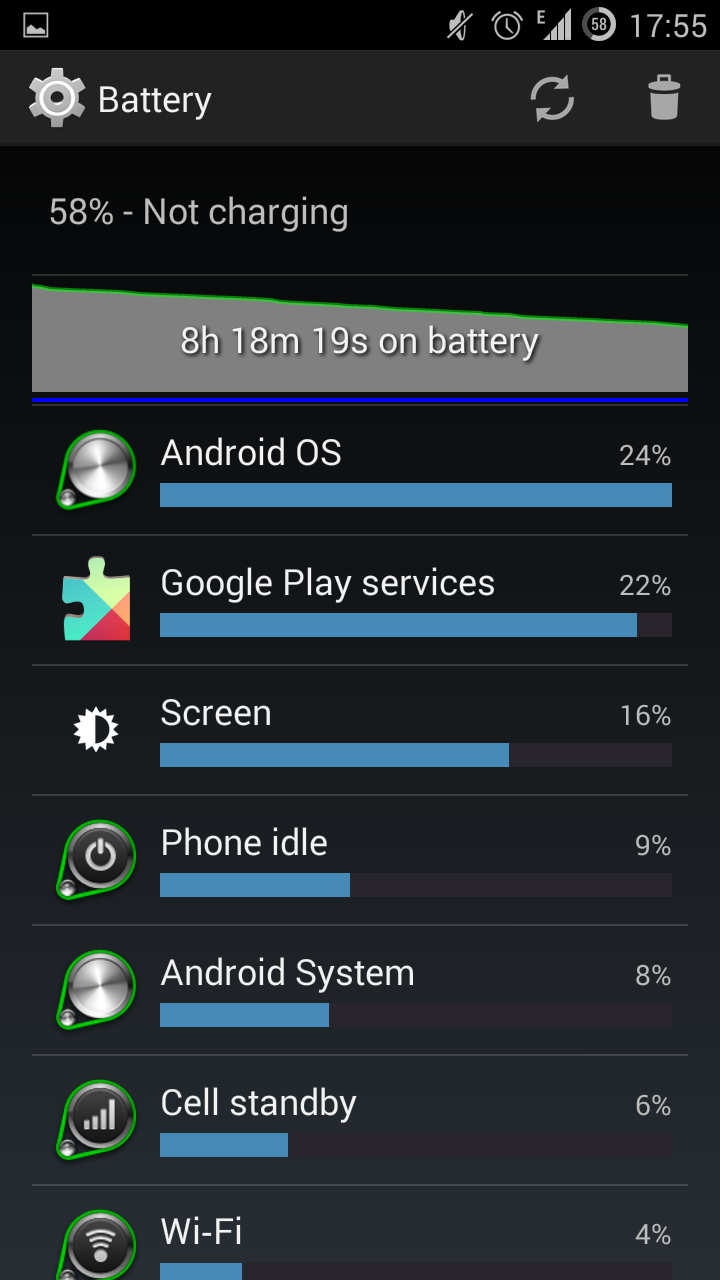This screenshot has height=1280, width=720.
Task: View Cell standby battery details
Action: pyautogui.click(x=360, y=1120)
